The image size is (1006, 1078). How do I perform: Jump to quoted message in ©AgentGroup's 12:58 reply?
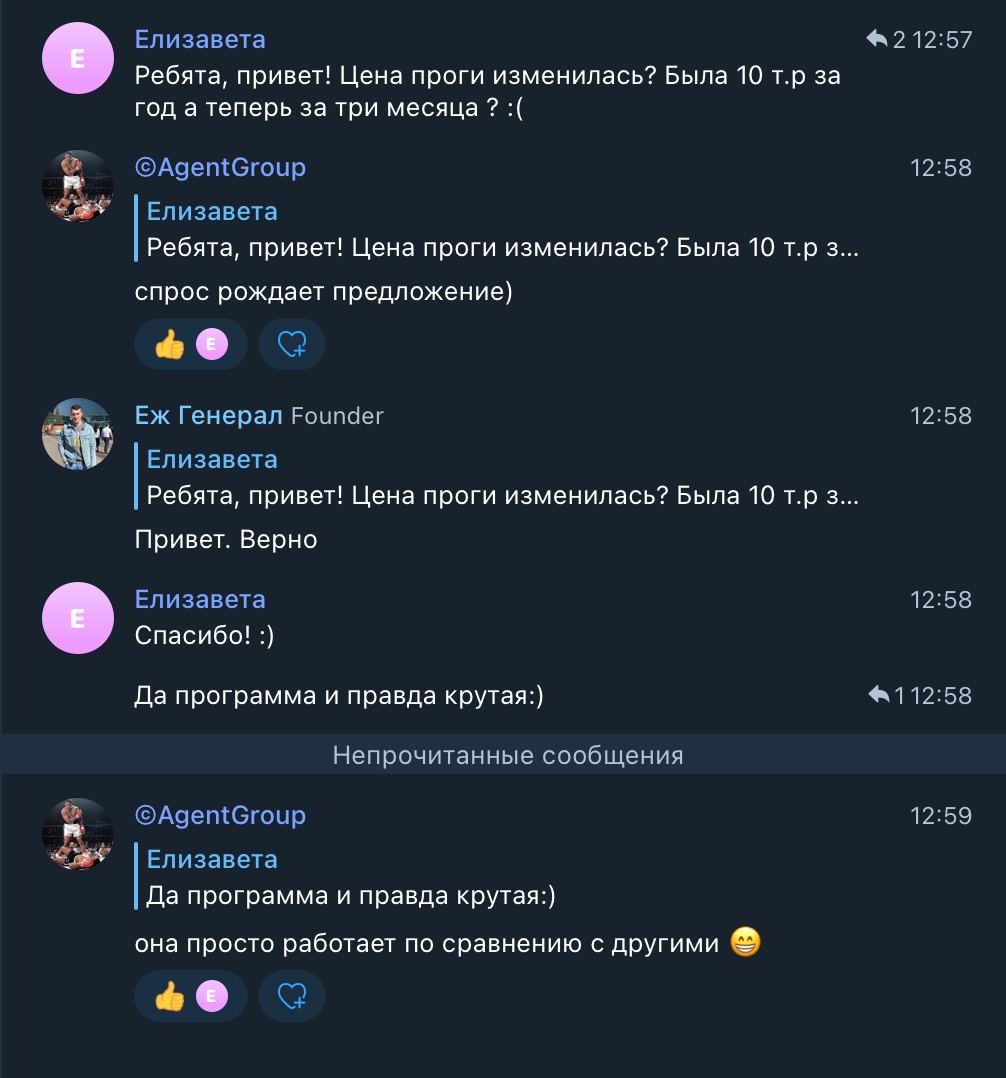[500, 230]
